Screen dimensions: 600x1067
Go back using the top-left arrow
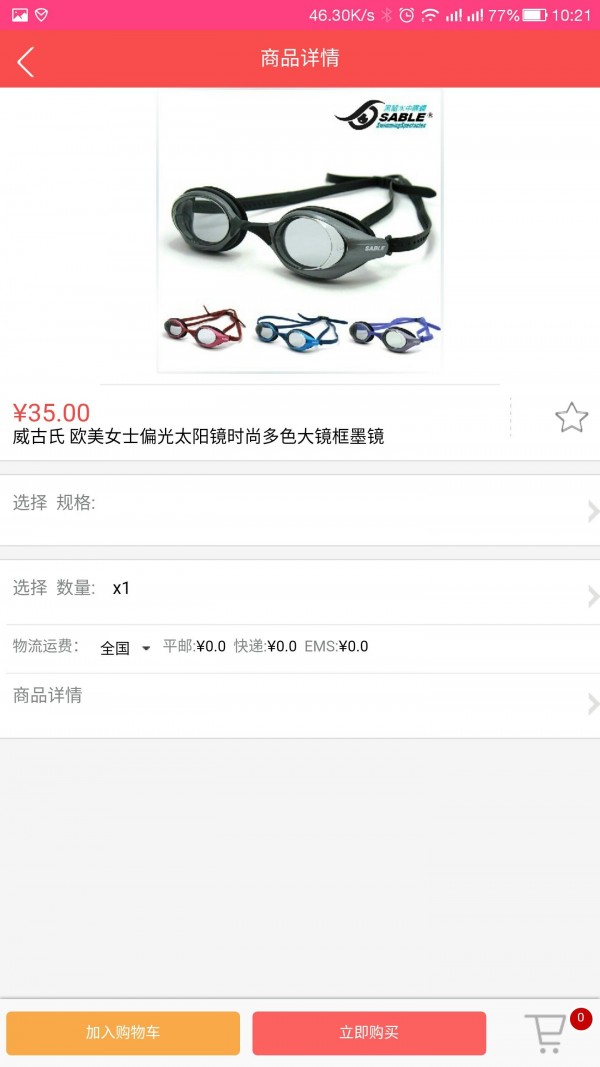pos(26,61)
